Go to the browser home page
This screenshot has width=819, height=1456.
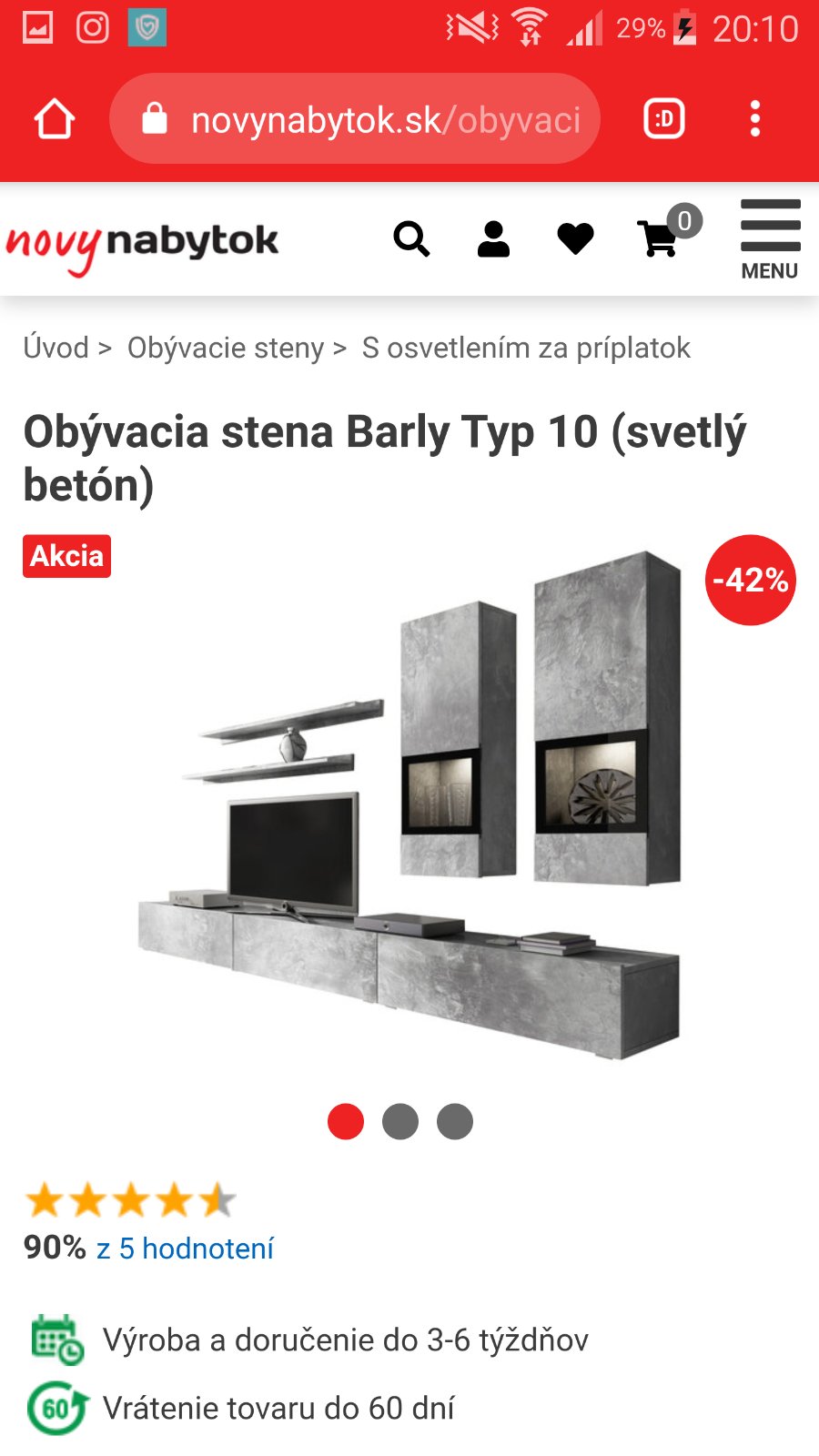54,119
